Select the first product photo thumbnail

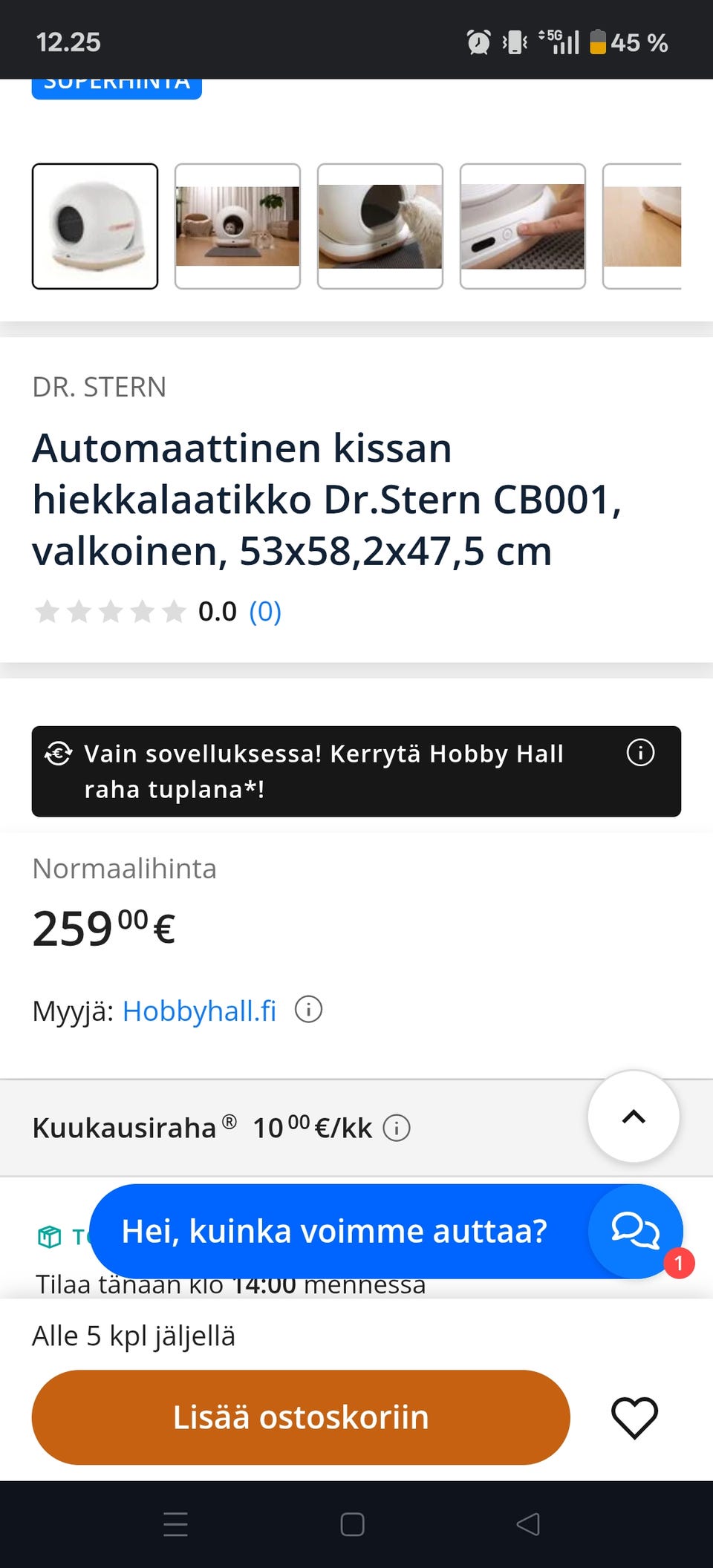95,226
